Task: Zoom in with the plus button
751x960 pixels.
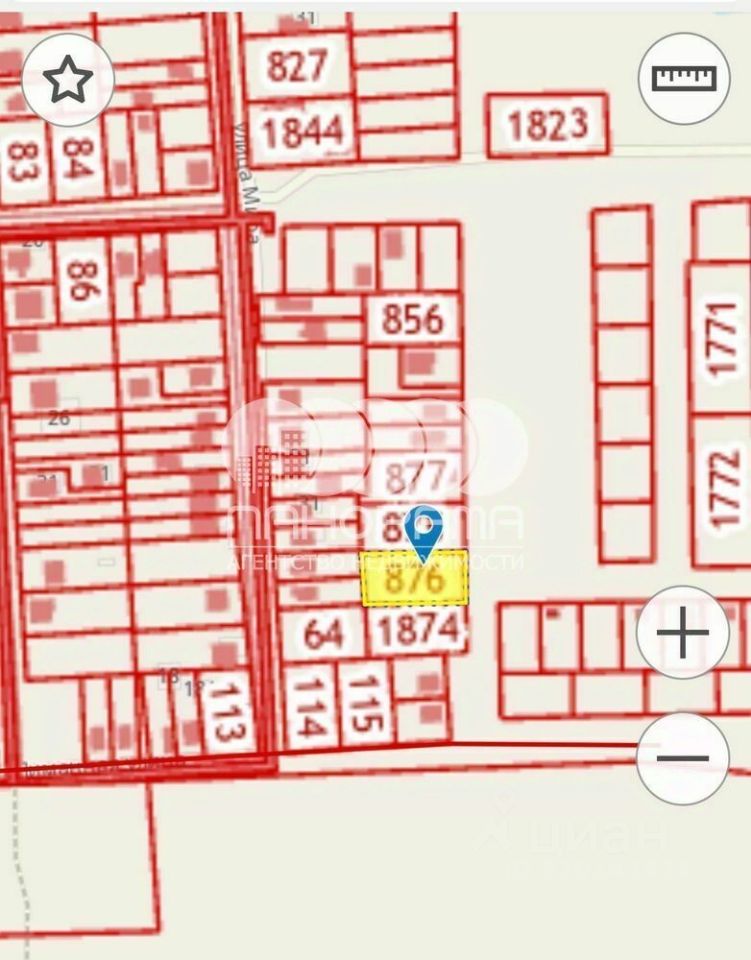Action: click(683, 633)
